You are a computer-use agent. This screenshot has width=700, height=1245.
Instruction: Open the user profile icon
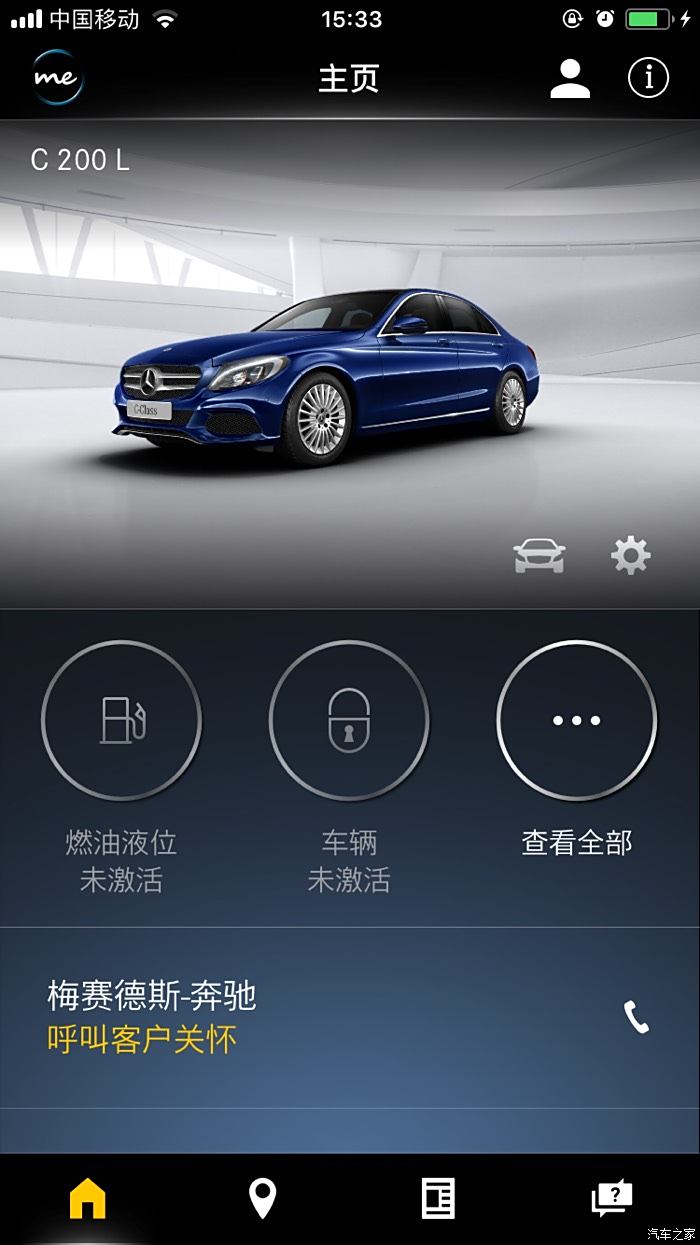[570, 79]
